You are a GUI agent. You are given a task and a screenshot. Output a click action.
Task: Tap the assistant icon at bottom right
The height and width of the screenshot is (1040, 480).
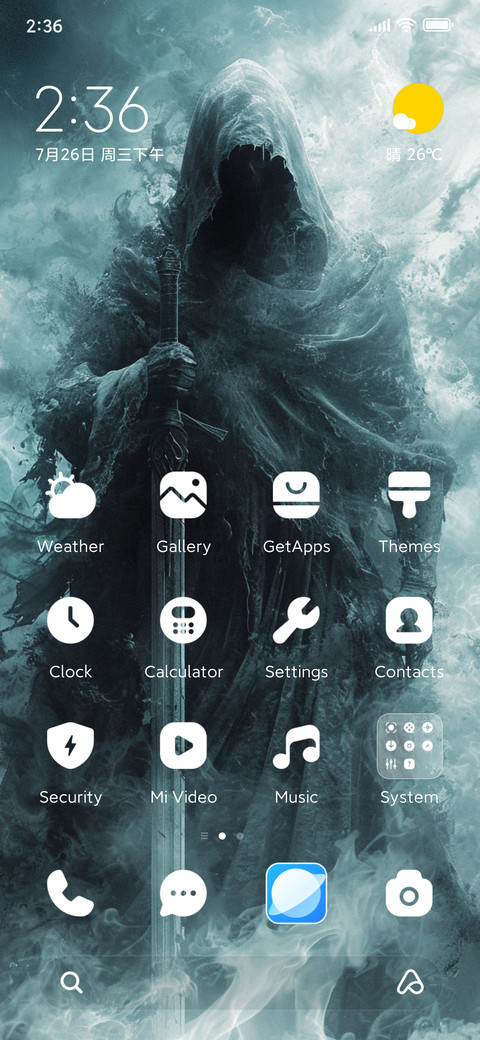point(410,982)
